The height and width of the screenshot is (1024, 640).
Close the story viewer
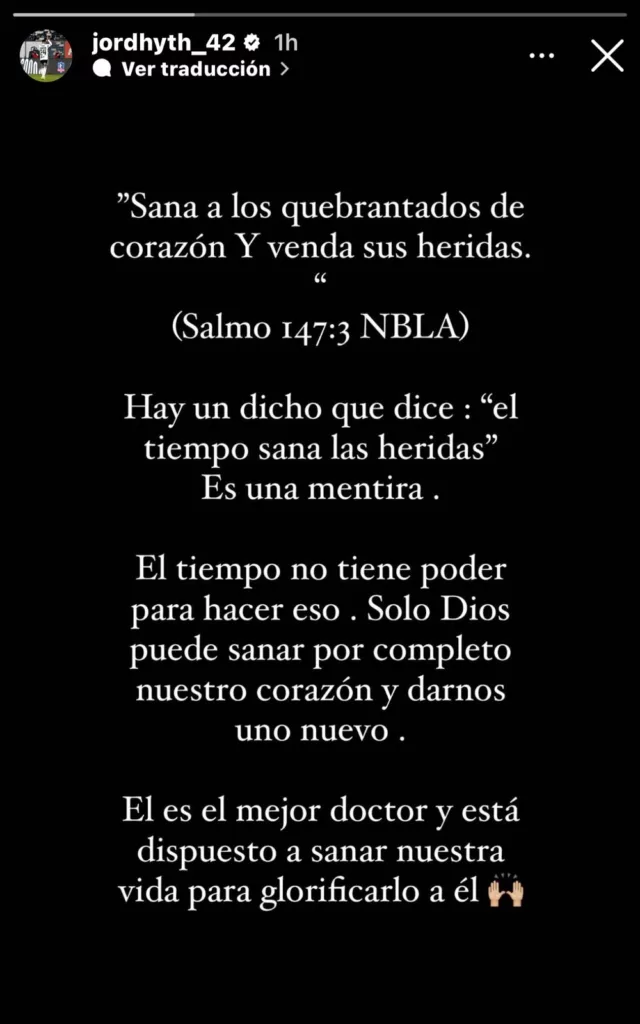click(x=607, y=56)
